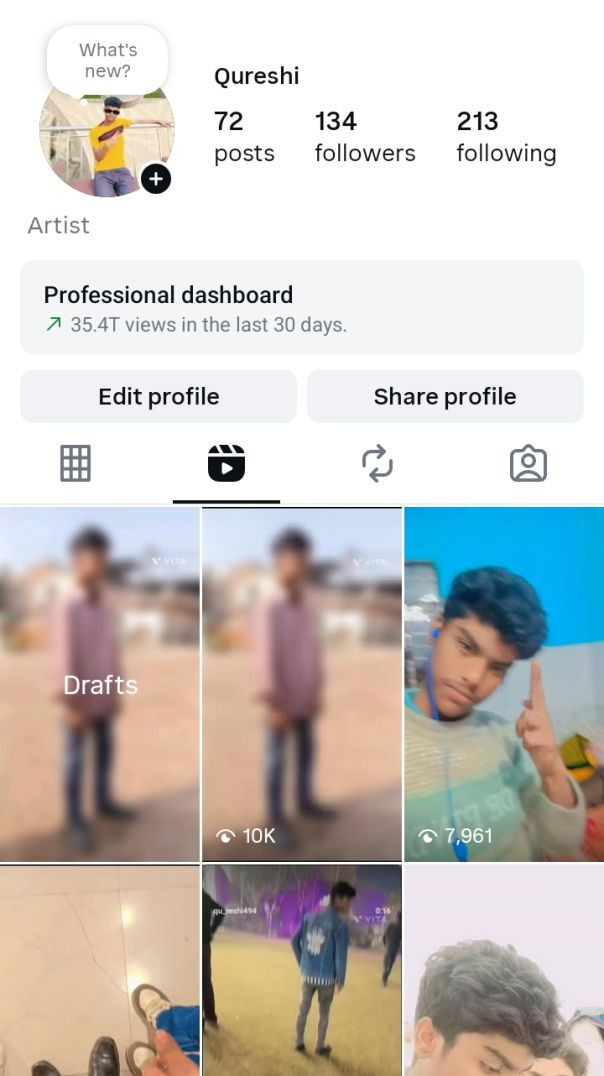Play the reel with 10K views
604x1076 pixels.
(302, 684)
